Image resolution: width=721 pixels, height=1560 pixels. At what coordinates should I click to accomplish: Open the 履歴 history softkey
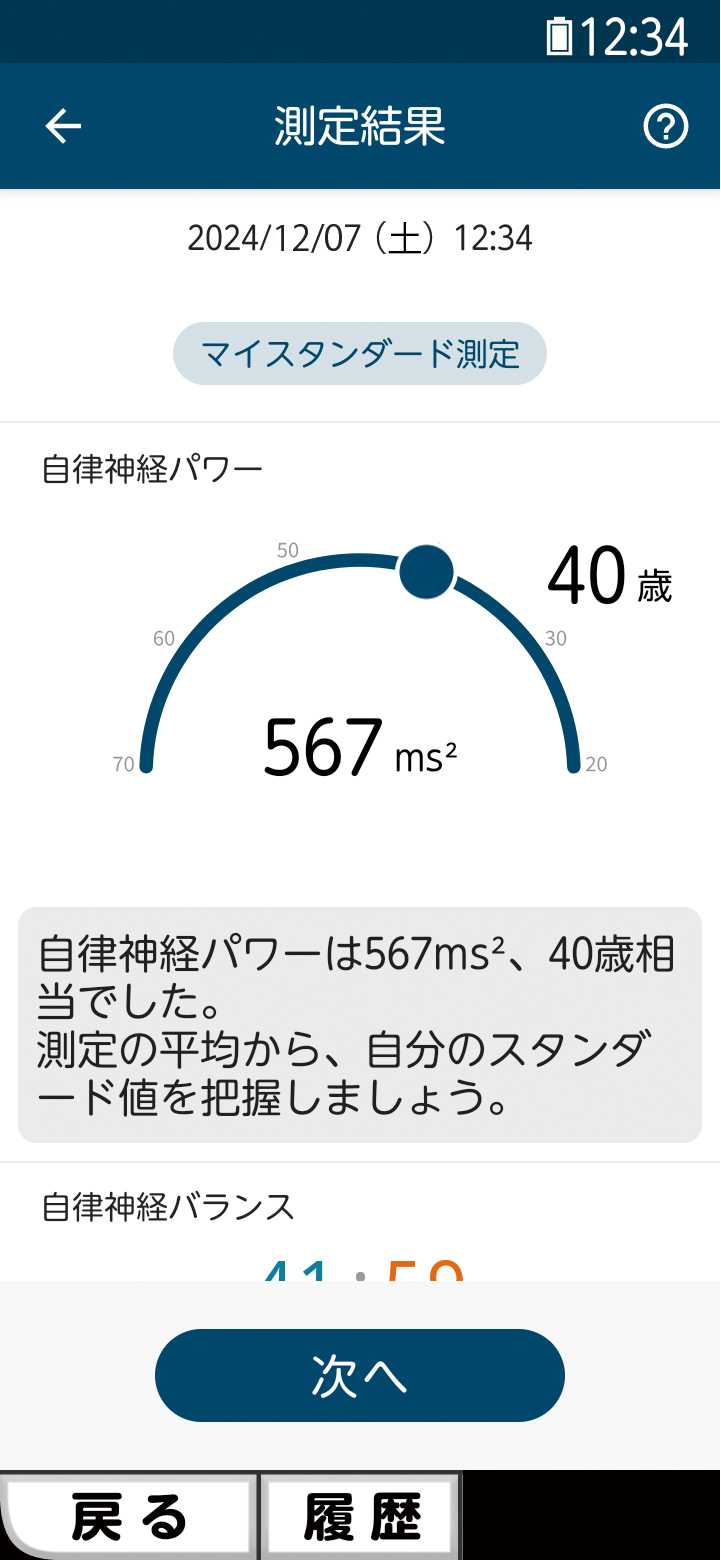pyautogui.click(x=360, y=1517)
